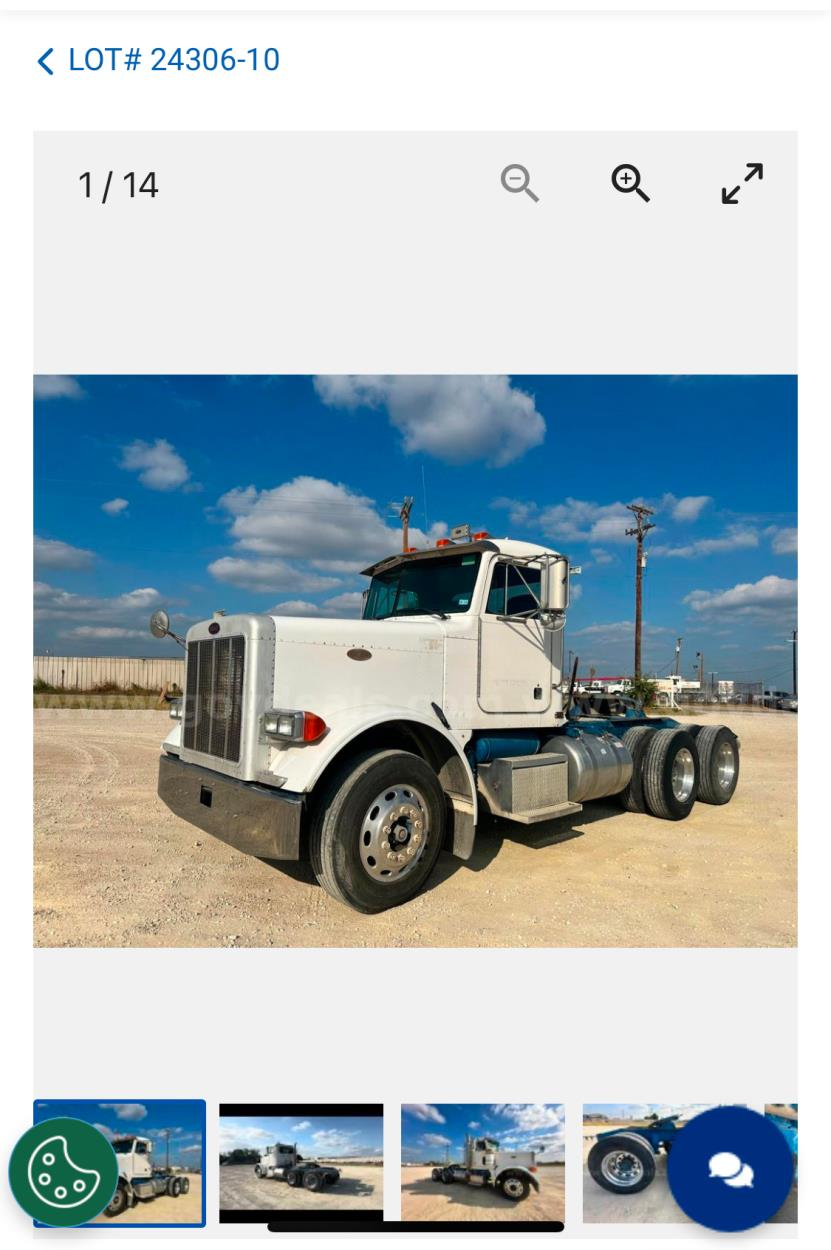The width and height of the screenshot is (831, 1250).
Task: Select the second thumbnail showing truck rear
Action: pos(301,1163)
